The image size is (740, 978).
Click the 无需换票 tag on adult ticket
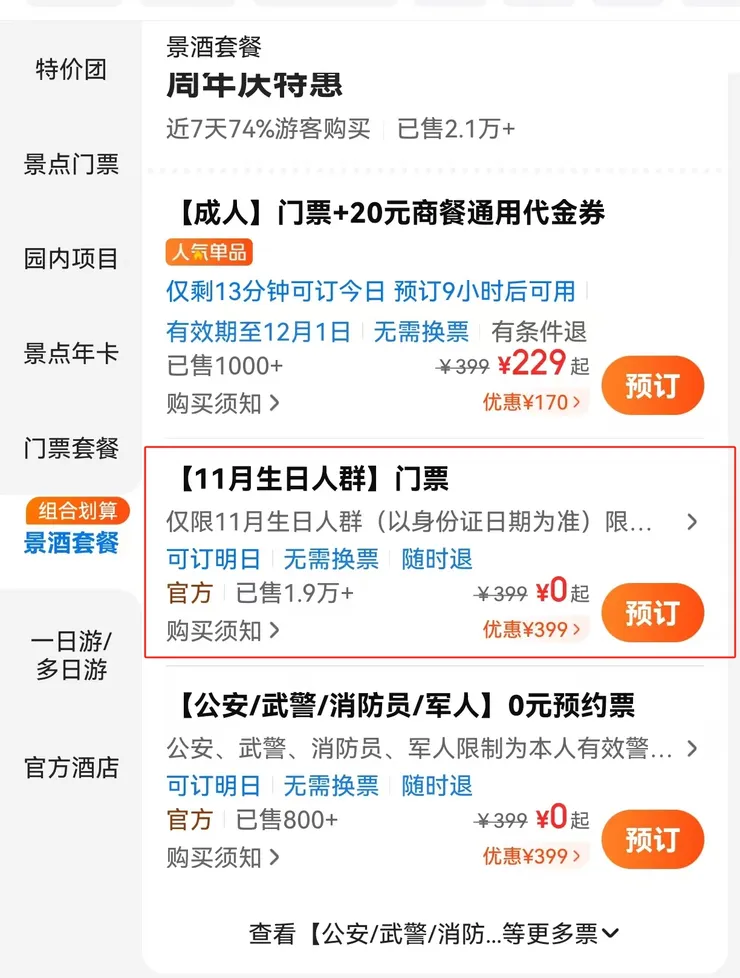tap(421, 332)
